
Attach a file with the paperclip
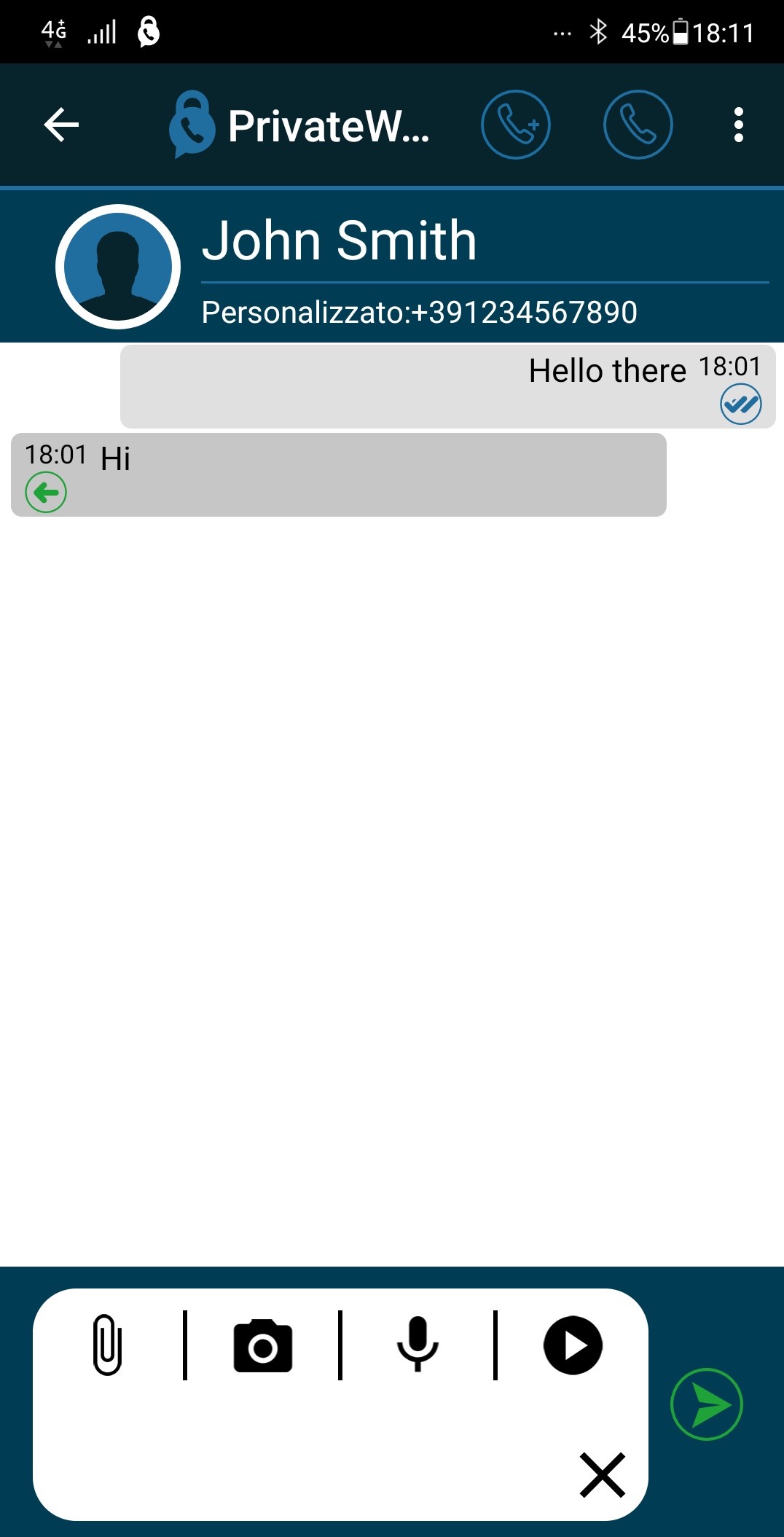pos(107,1345)
